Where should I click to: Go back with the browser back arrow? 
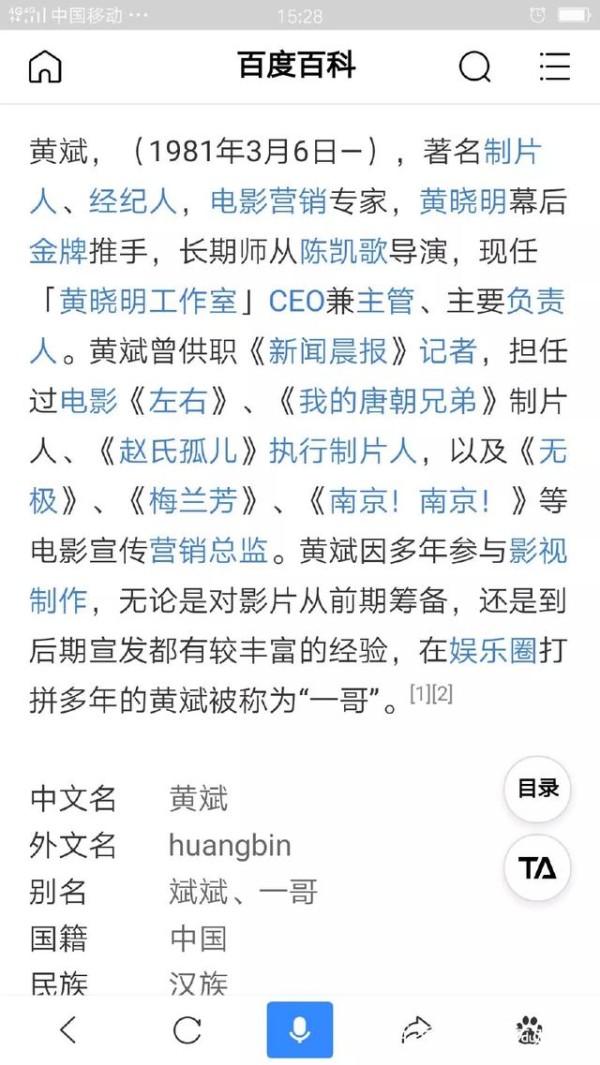click(x=68, y=1030)
